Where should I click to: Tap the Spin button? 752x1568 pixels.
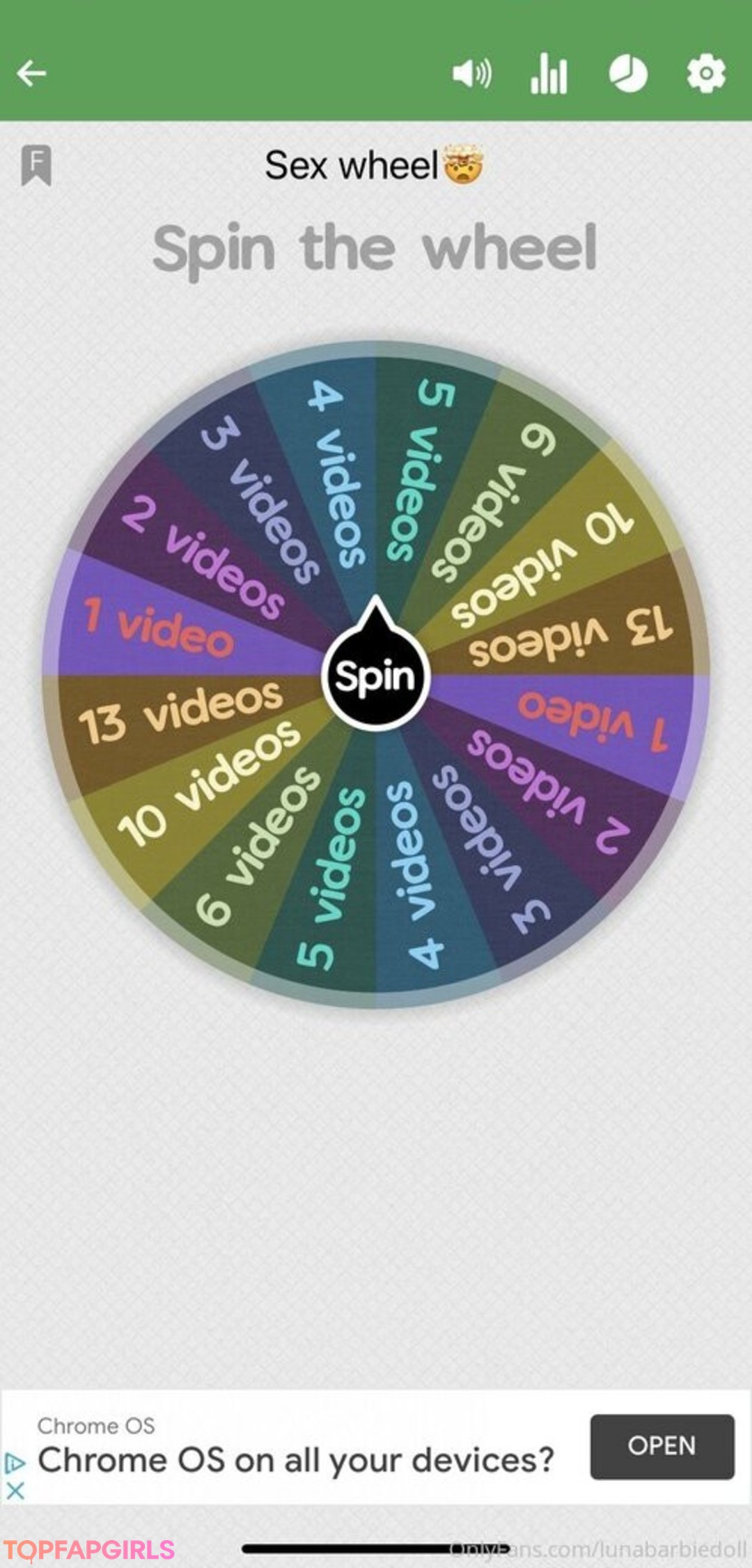coord(376,676)
